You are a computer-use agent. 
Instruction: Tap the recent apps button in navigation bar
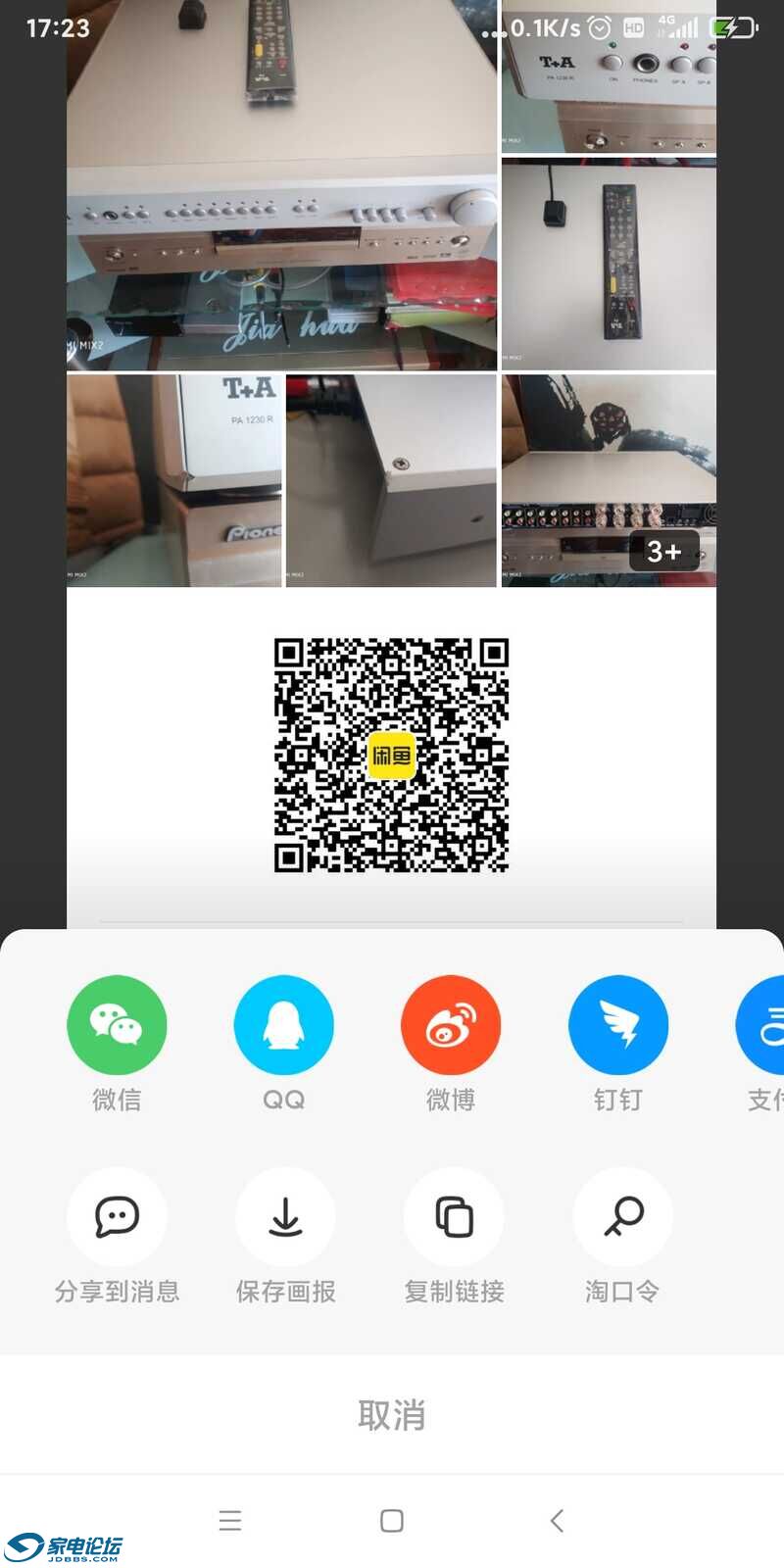pyautogui.click(x=229, y=1520)
